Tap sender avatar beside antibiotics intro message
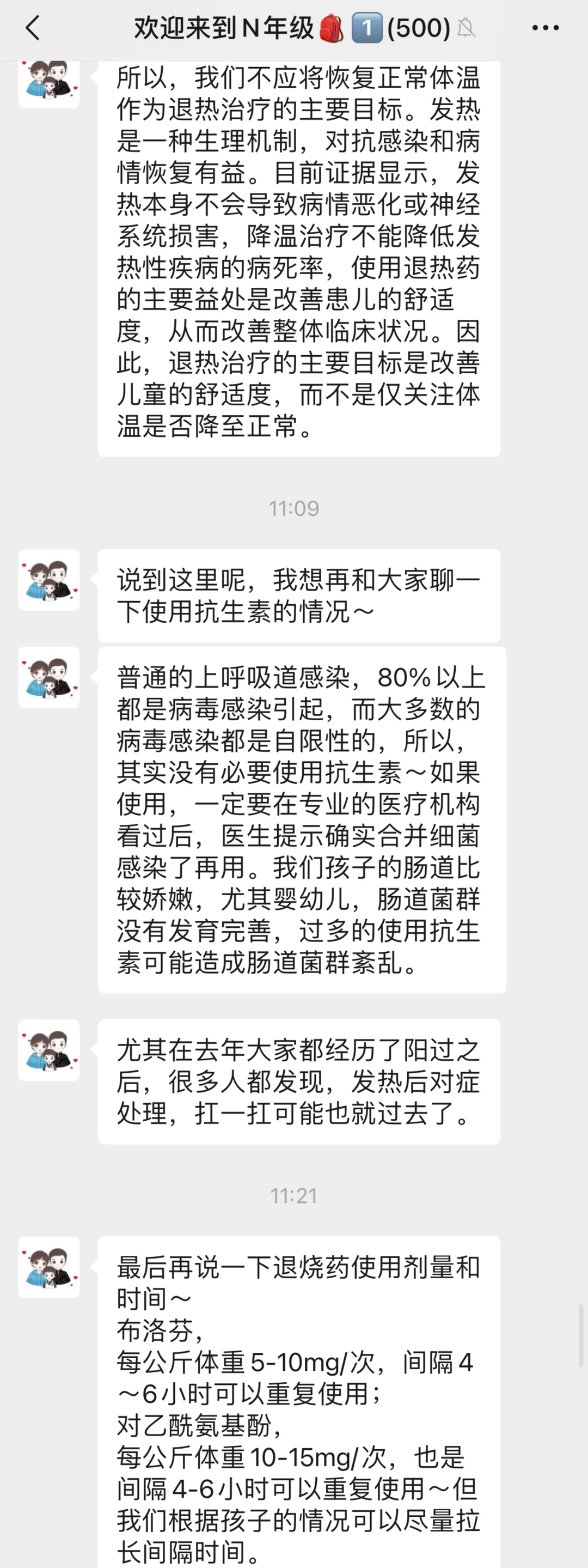The image size is (588, 1568). coord(48,580)
